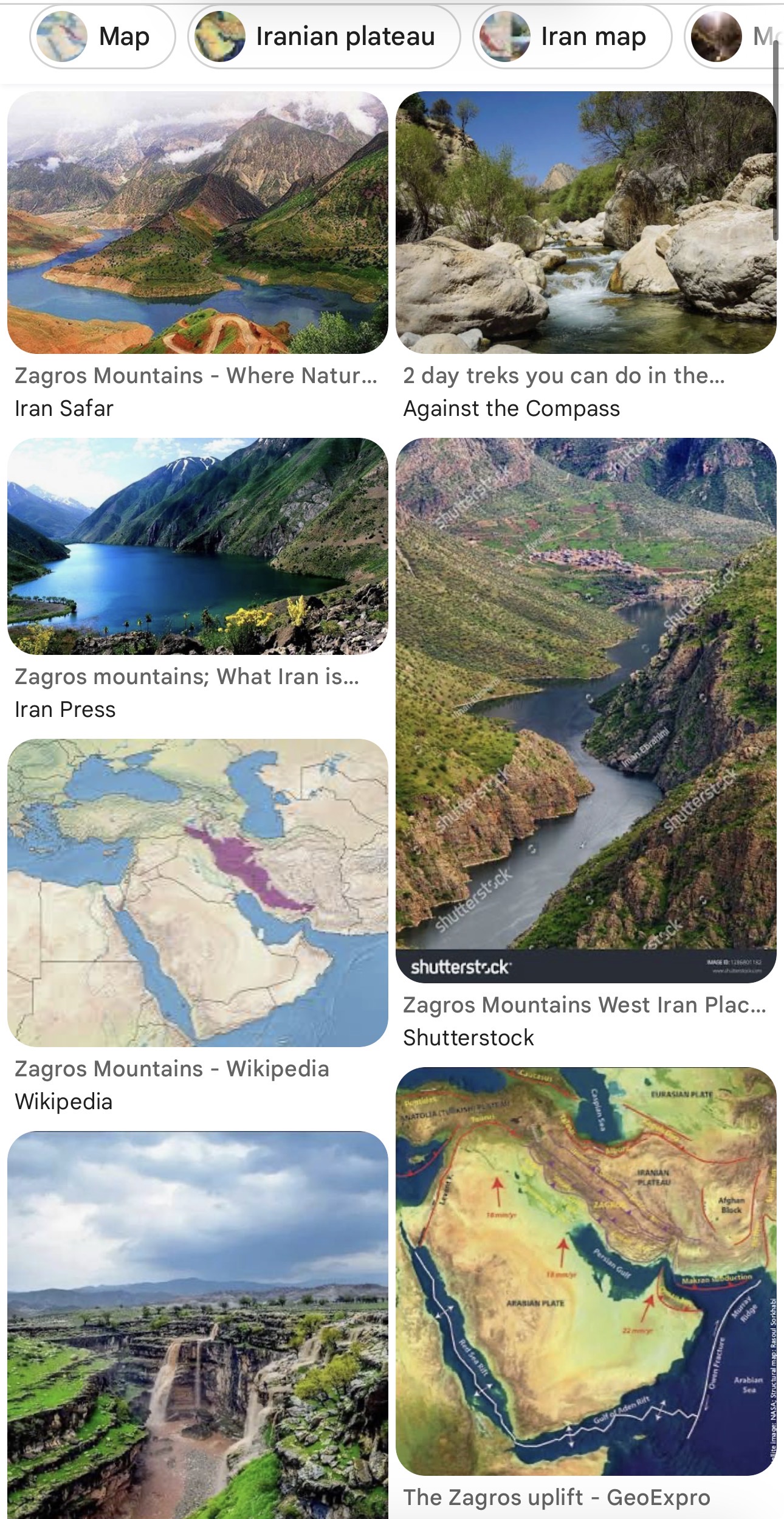Select the Map suggestion chip

pos(103,36)
